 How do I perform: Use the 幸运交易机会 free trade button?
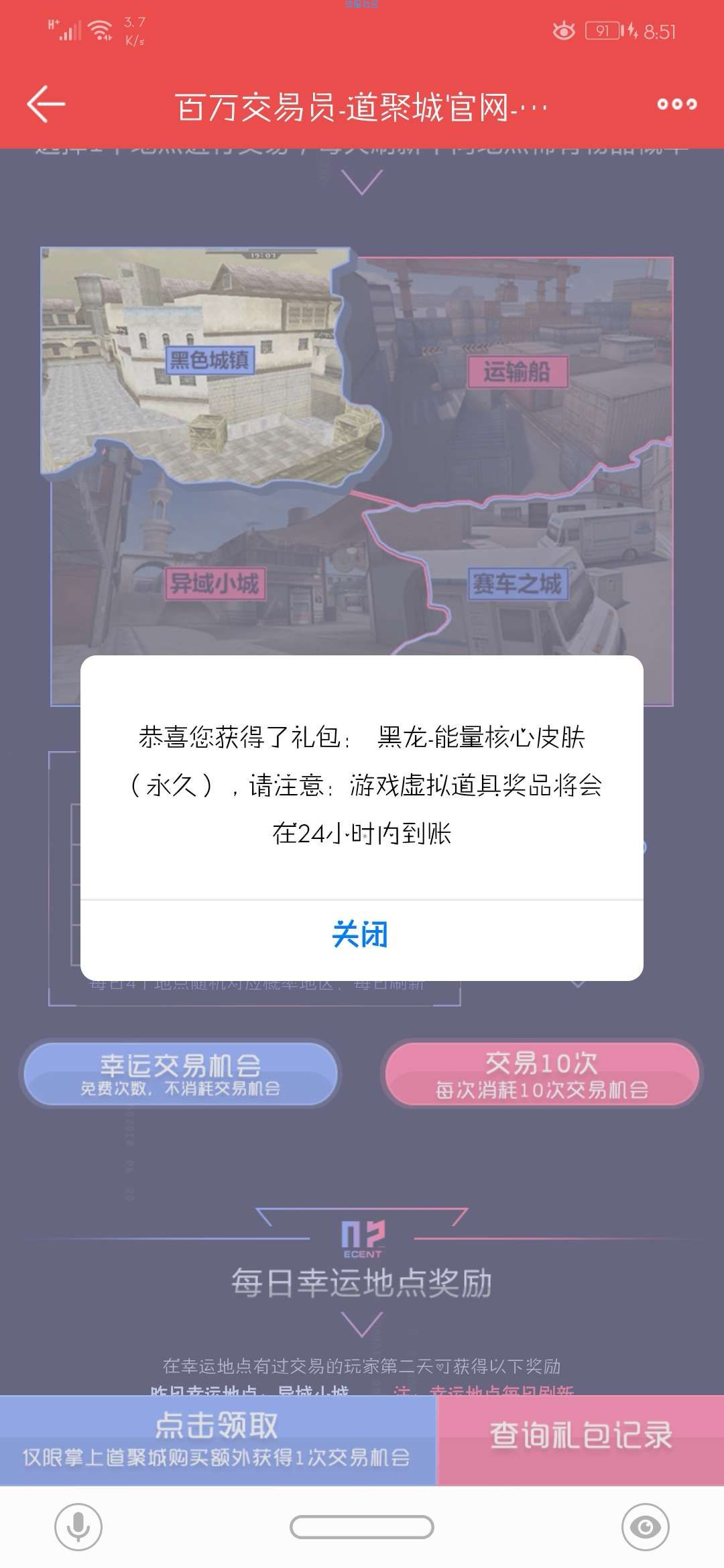(x=180, y=1073)
